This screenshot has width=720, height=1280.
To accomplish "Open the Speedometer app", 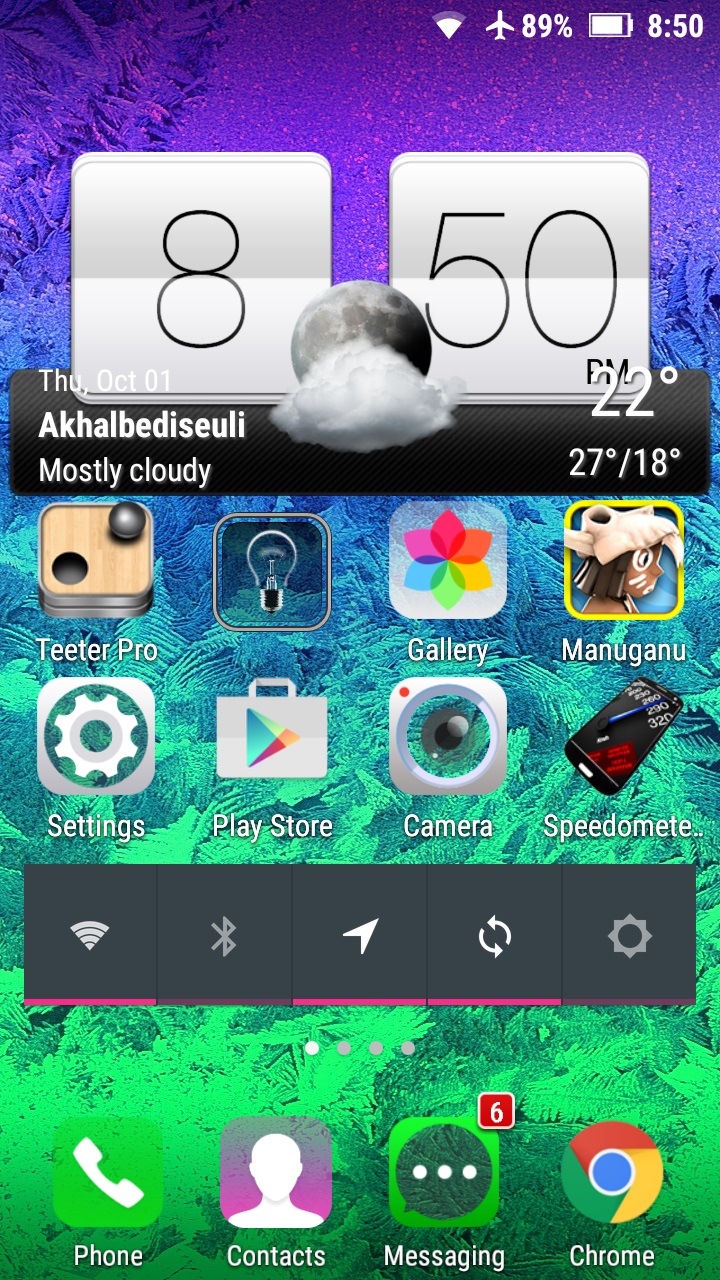I will (623, 737).
